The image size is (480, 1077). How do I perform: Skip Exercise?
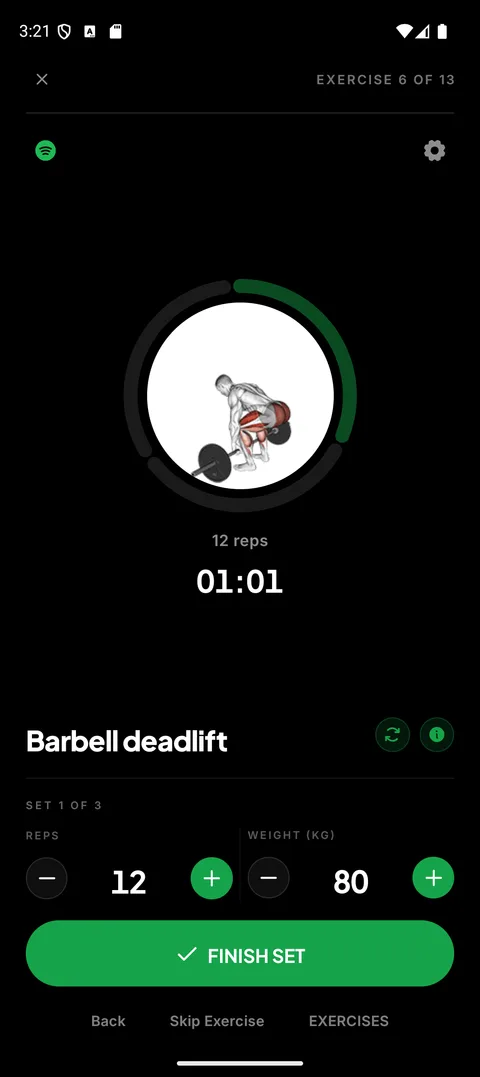(x=217, y=1021)
